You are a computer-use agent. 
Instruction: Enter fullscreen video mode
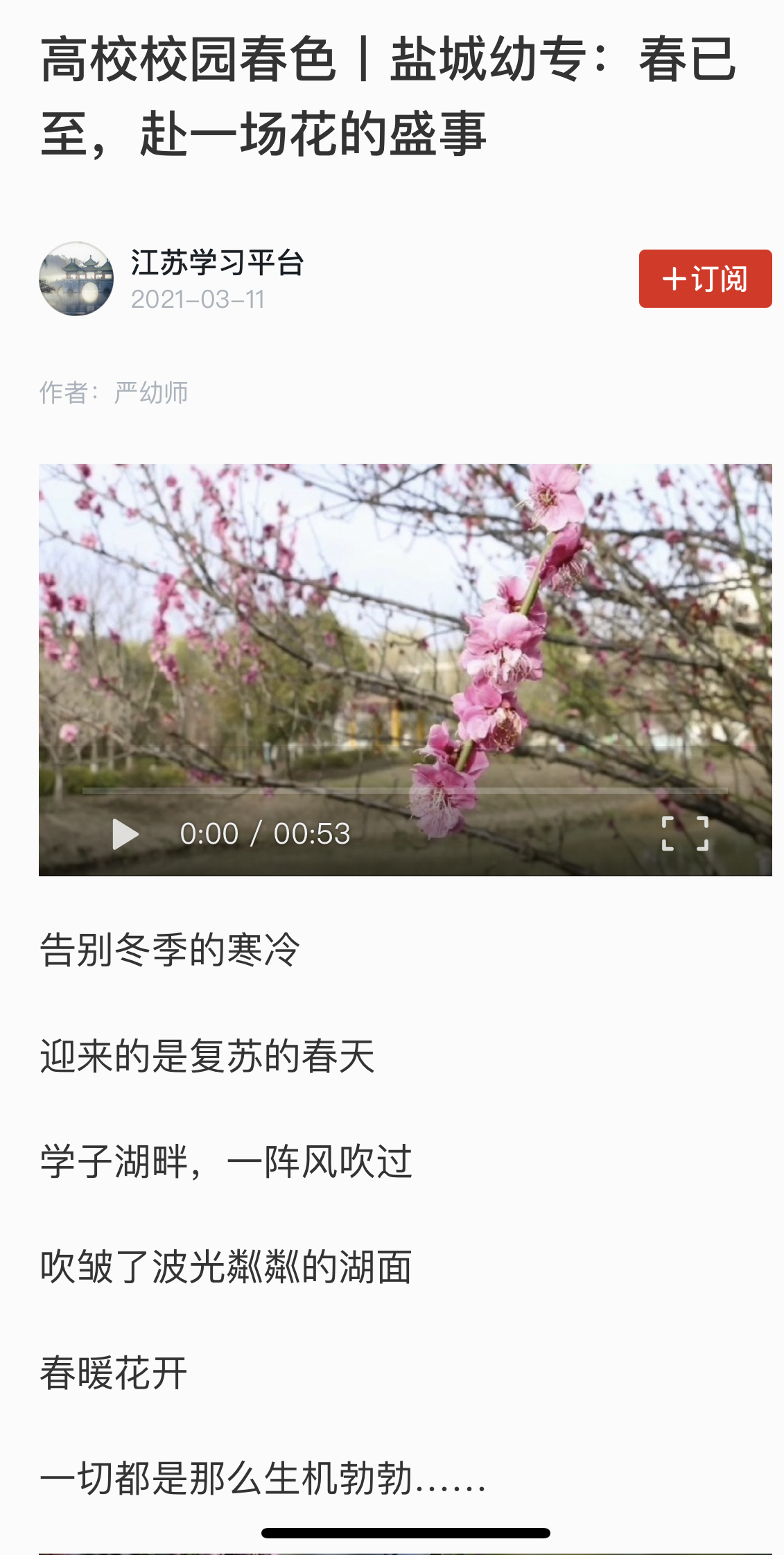coord(685,833)
